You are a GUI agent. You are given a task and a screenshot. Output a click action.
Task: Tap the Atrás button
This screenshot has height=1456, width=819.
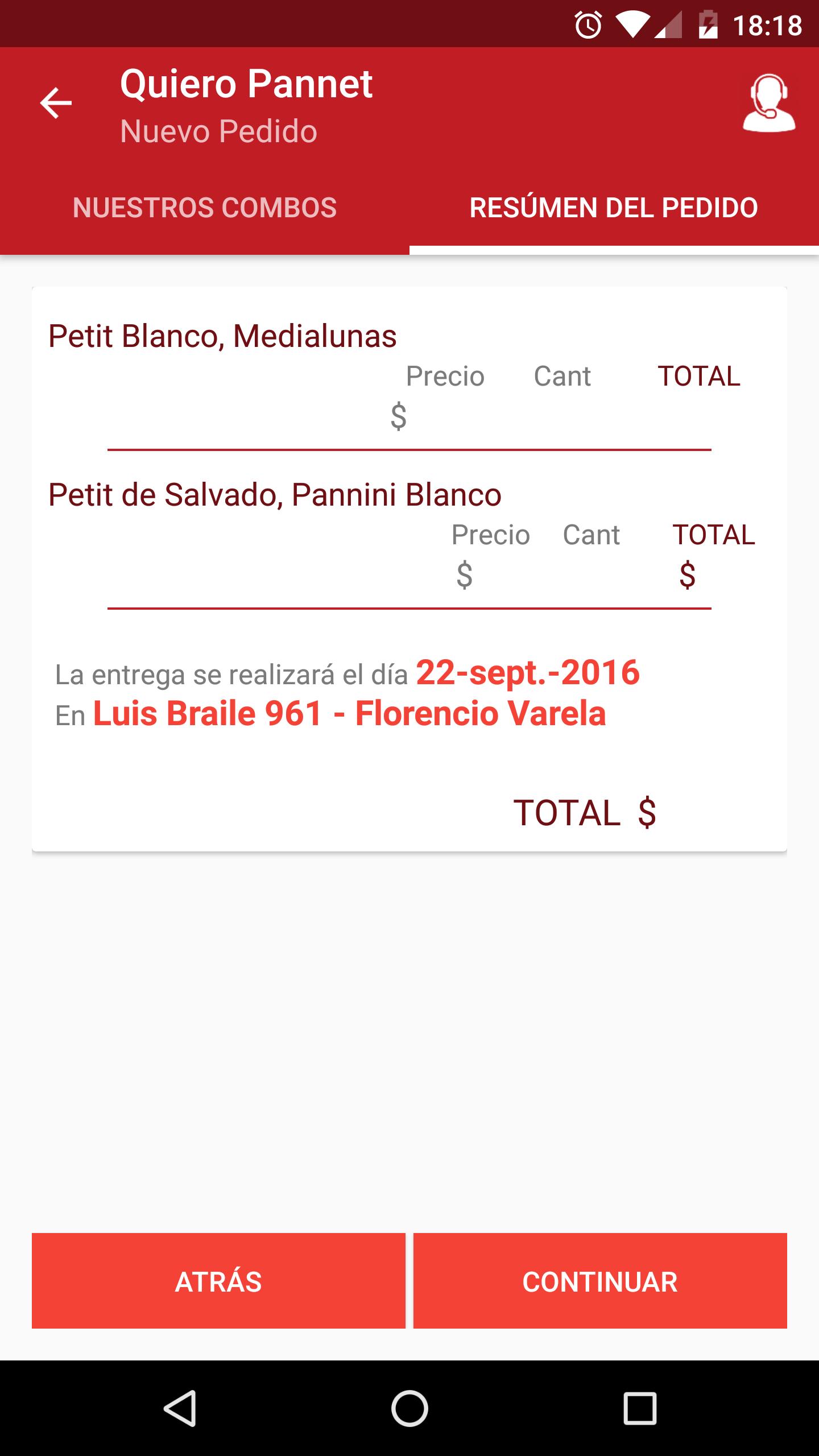coord(218,1282)
